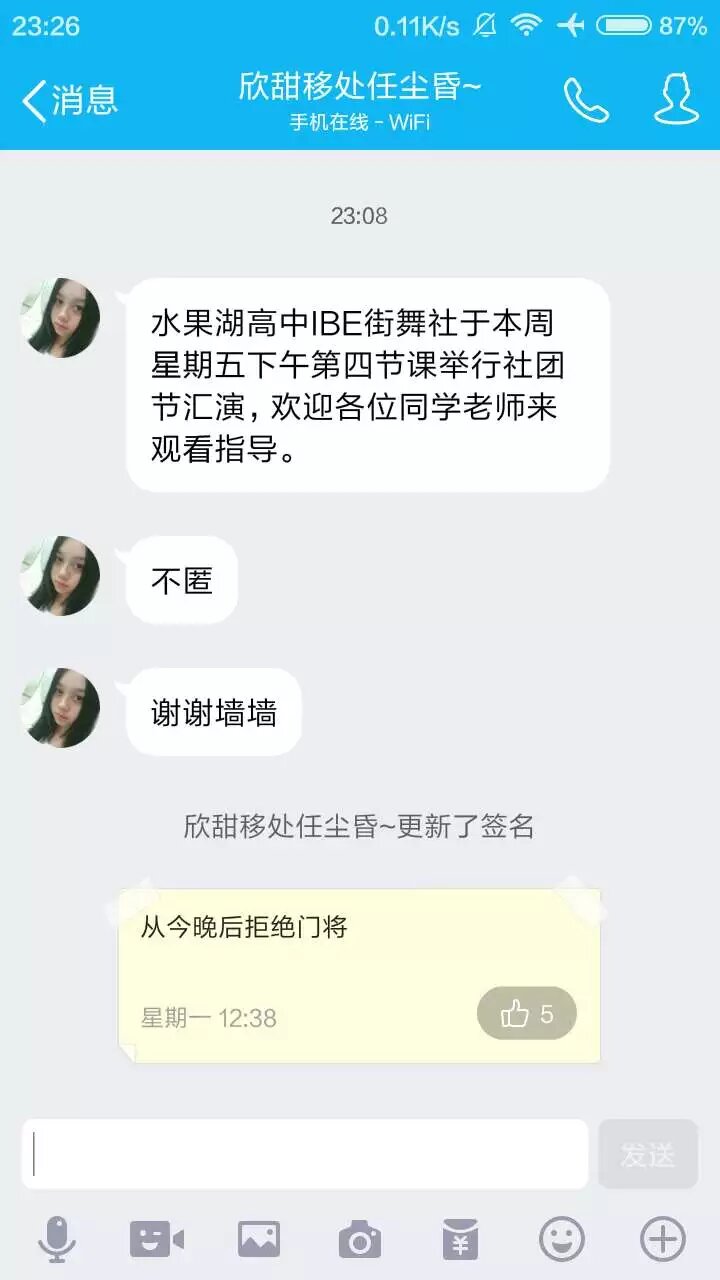
Task: Send a red envelope
Action: tap(461, 1240)
